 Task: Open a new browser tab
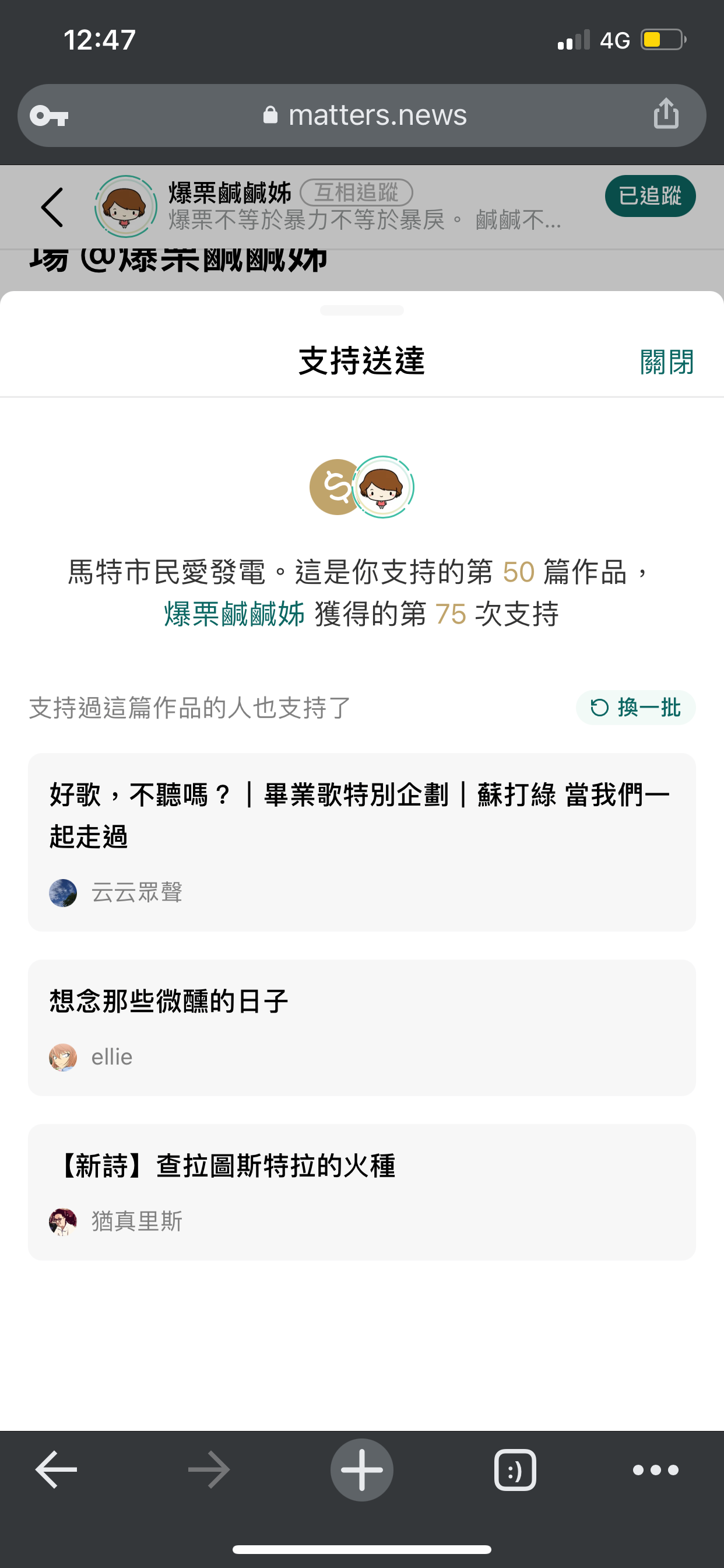pyautogui.click(x=361, y=1469)
